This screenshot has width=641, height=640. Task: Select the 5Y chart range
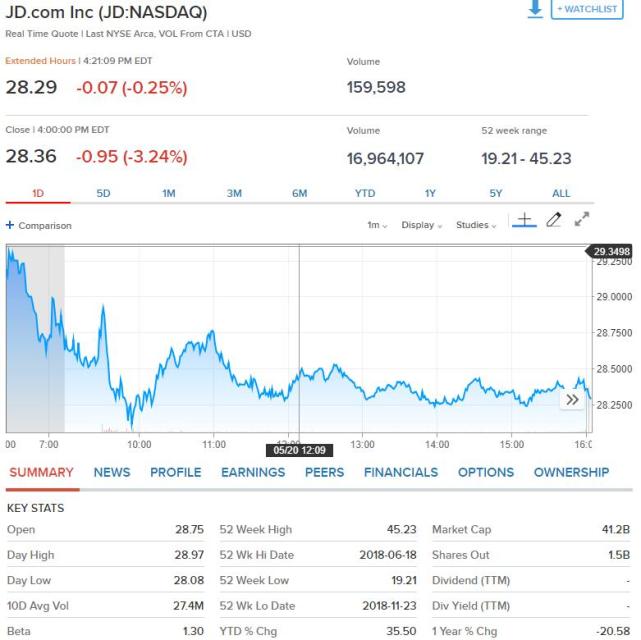click(x=496, y=193)
